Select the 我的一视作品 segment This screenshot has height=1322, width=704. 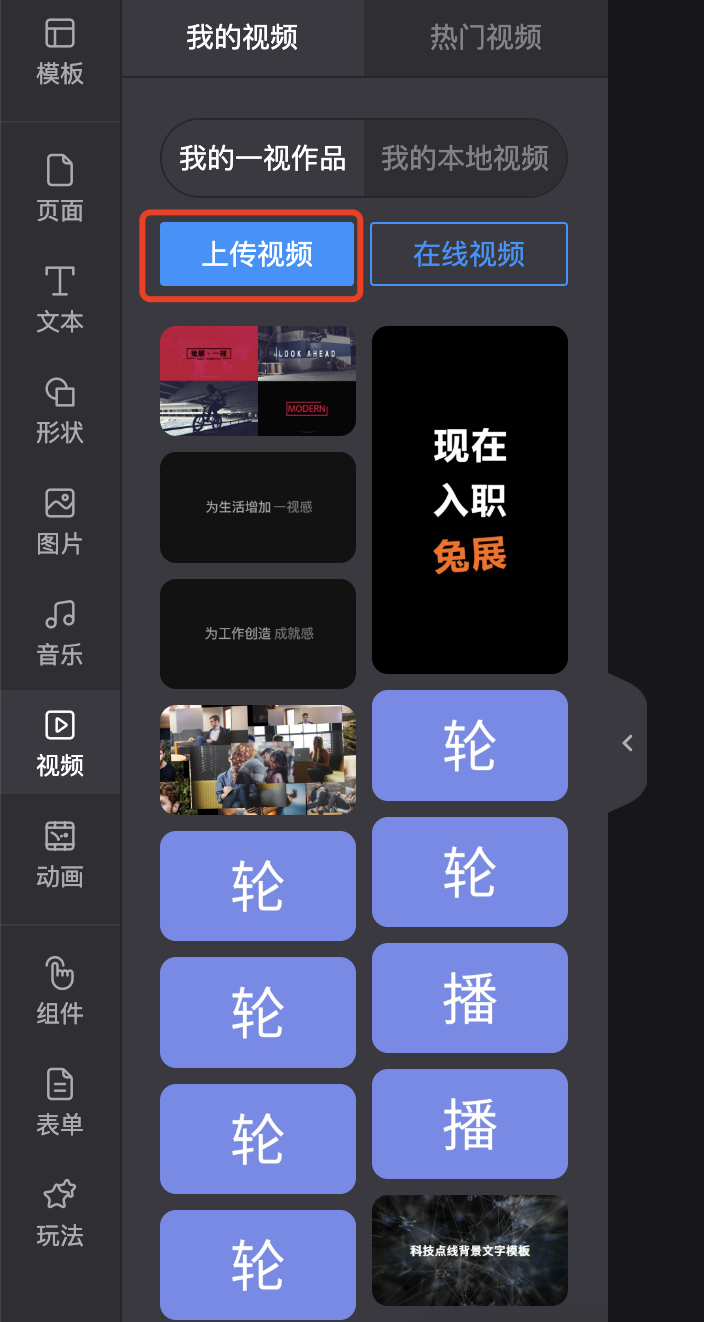tap(263, 158)
